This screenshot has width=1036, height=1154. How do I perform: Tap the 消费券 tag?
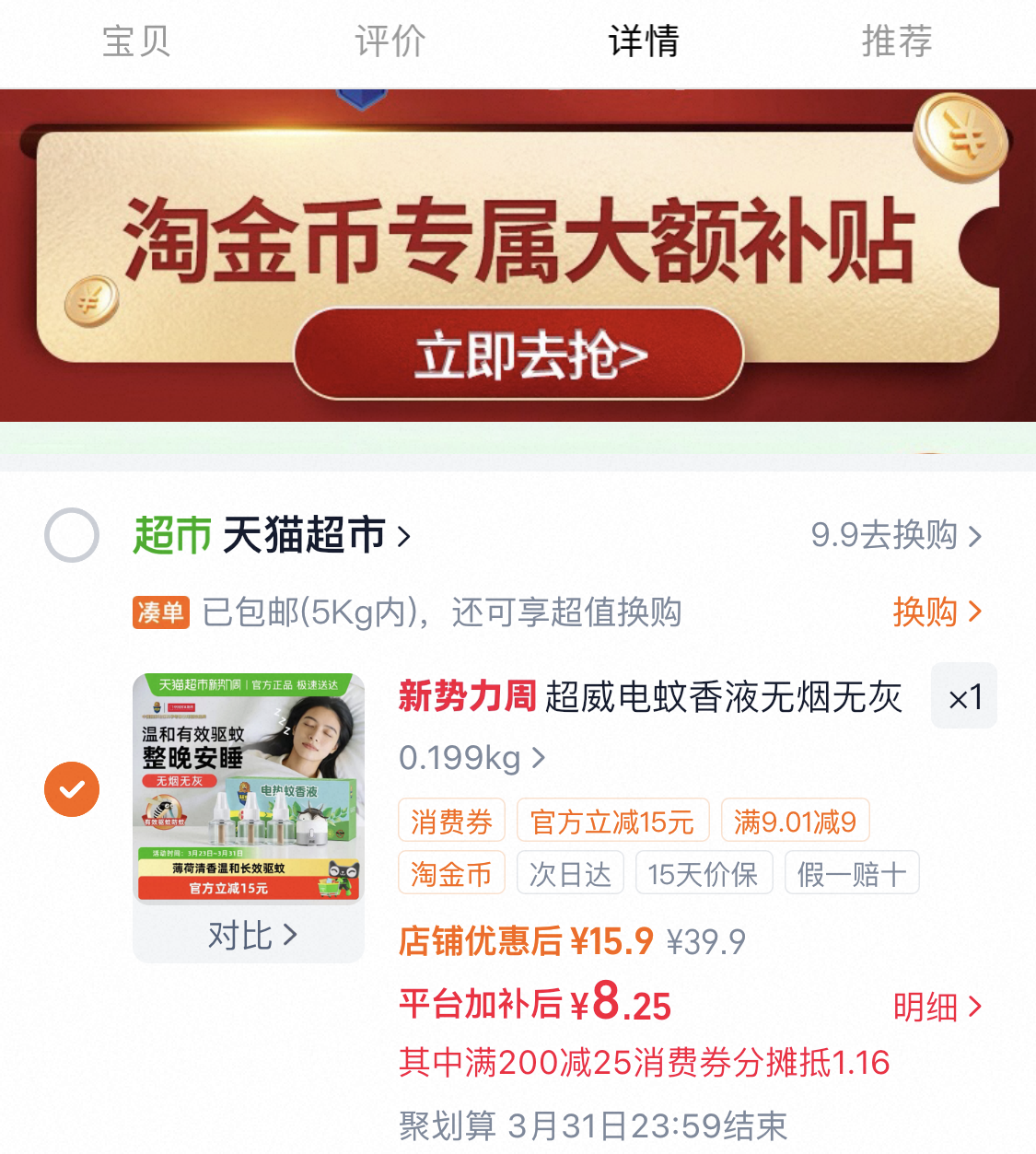[452, 821]
